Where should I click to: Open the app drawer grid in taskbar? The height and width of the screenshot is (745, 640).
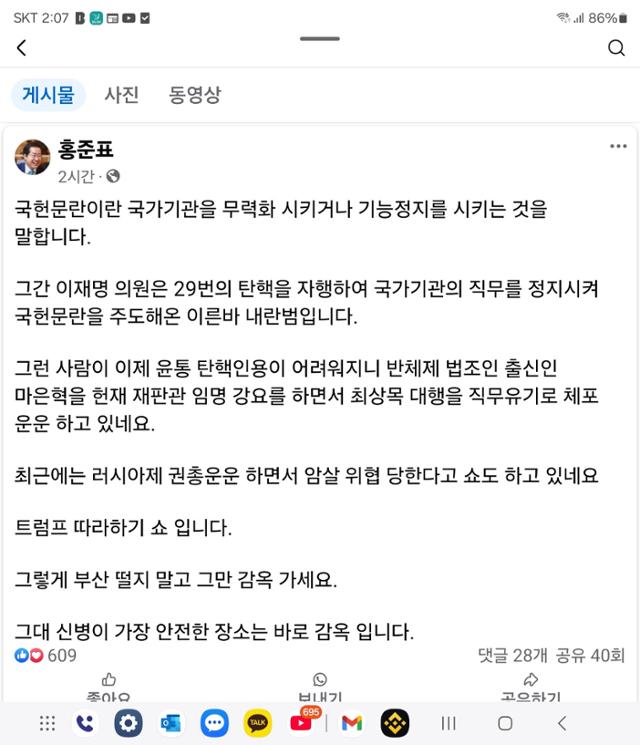(46, 723)
